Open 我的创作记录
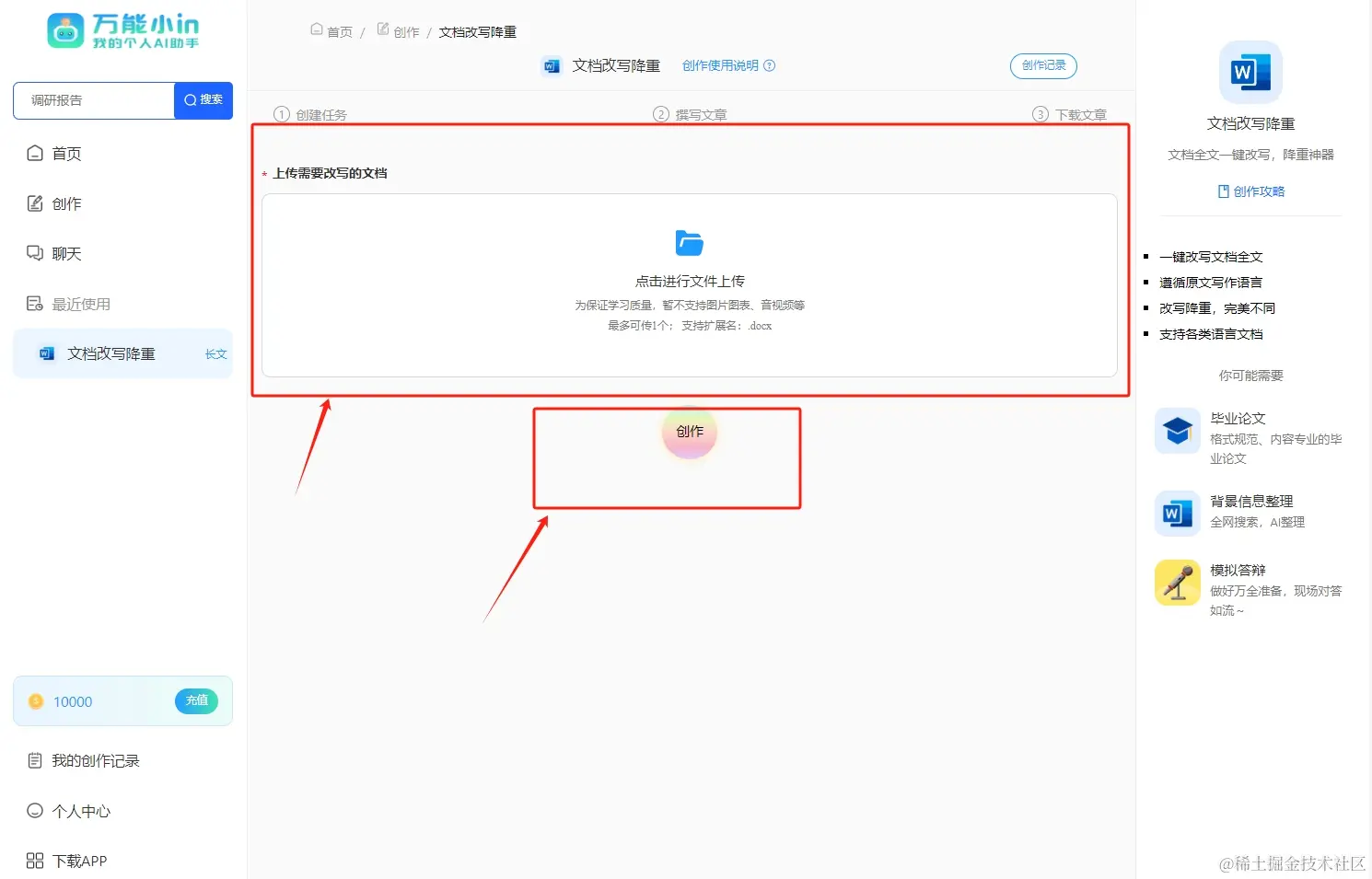The height and width of the screenshot is (879, 1372). point(95,760)
